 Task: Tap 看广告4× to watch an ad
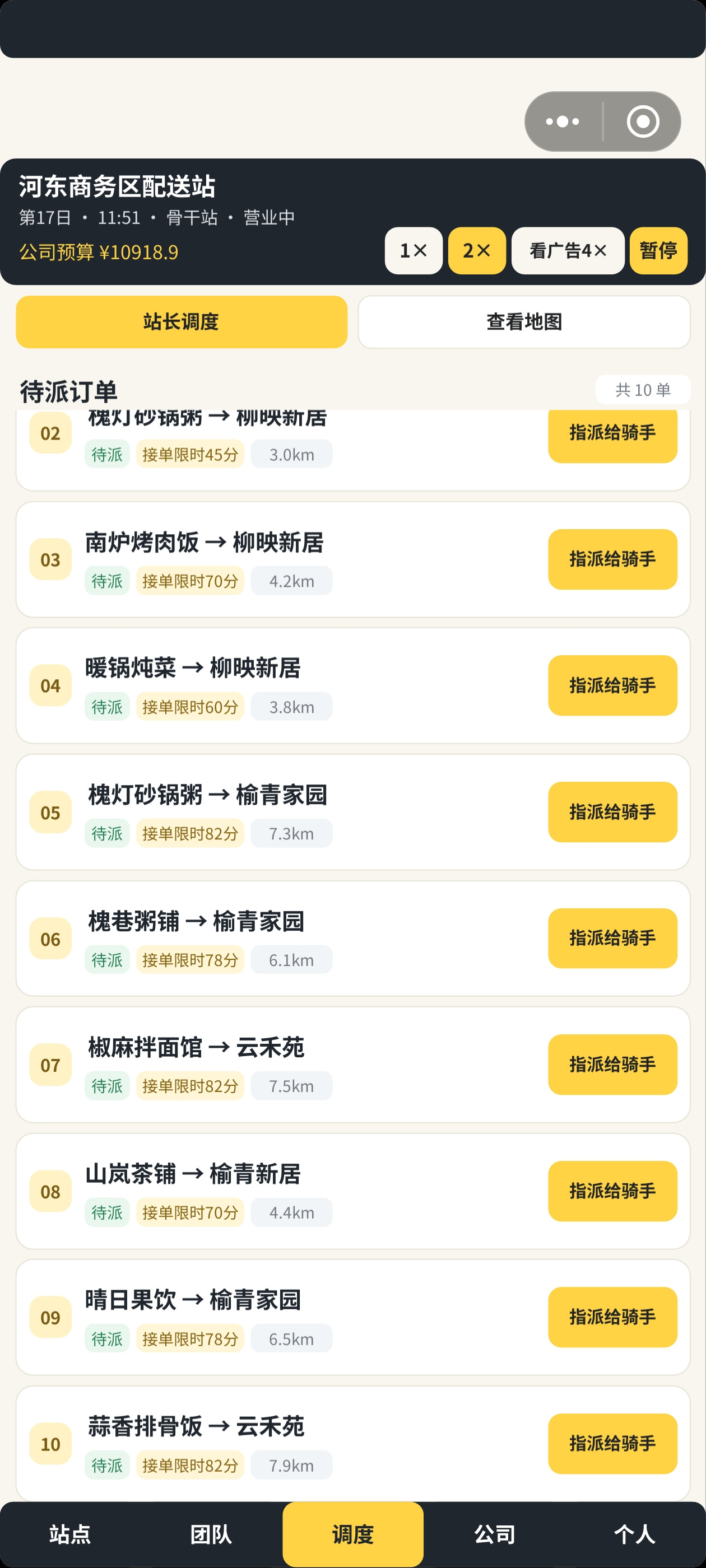click(x=568, y=251)
